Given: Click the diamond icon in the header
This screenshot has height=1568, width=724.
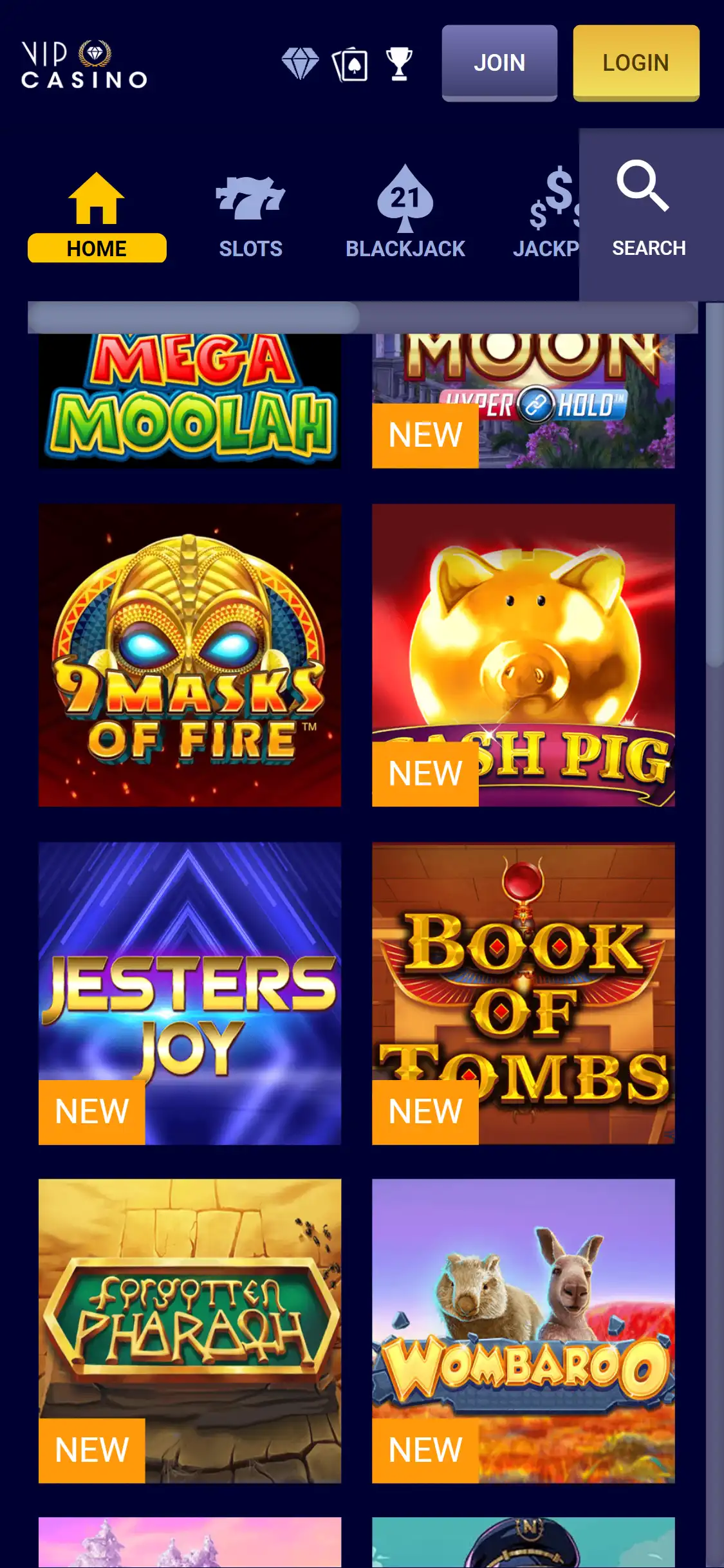Looking at the screenshot, I should coord(301,62).
